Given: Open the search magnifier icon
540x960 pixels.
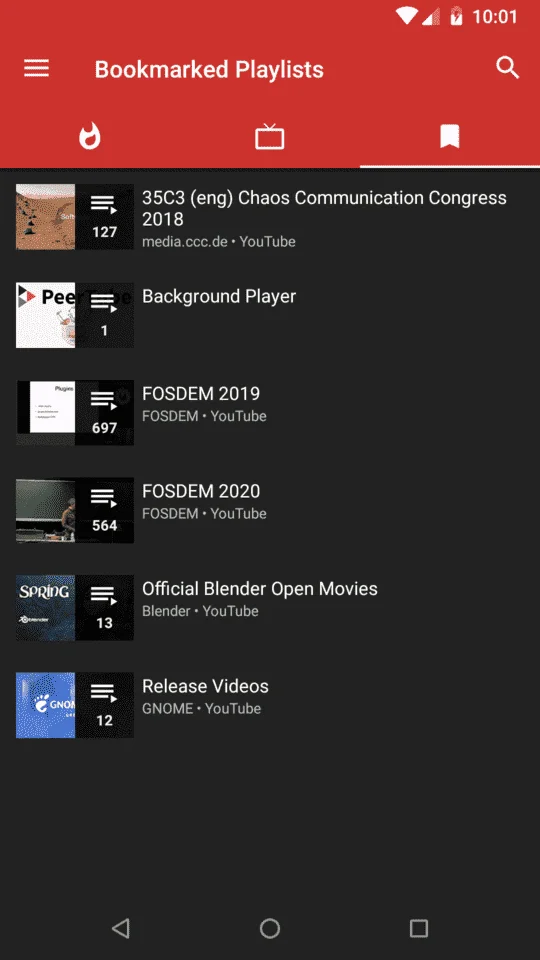Looking at the screenshot, I should (x=508, y=68).
